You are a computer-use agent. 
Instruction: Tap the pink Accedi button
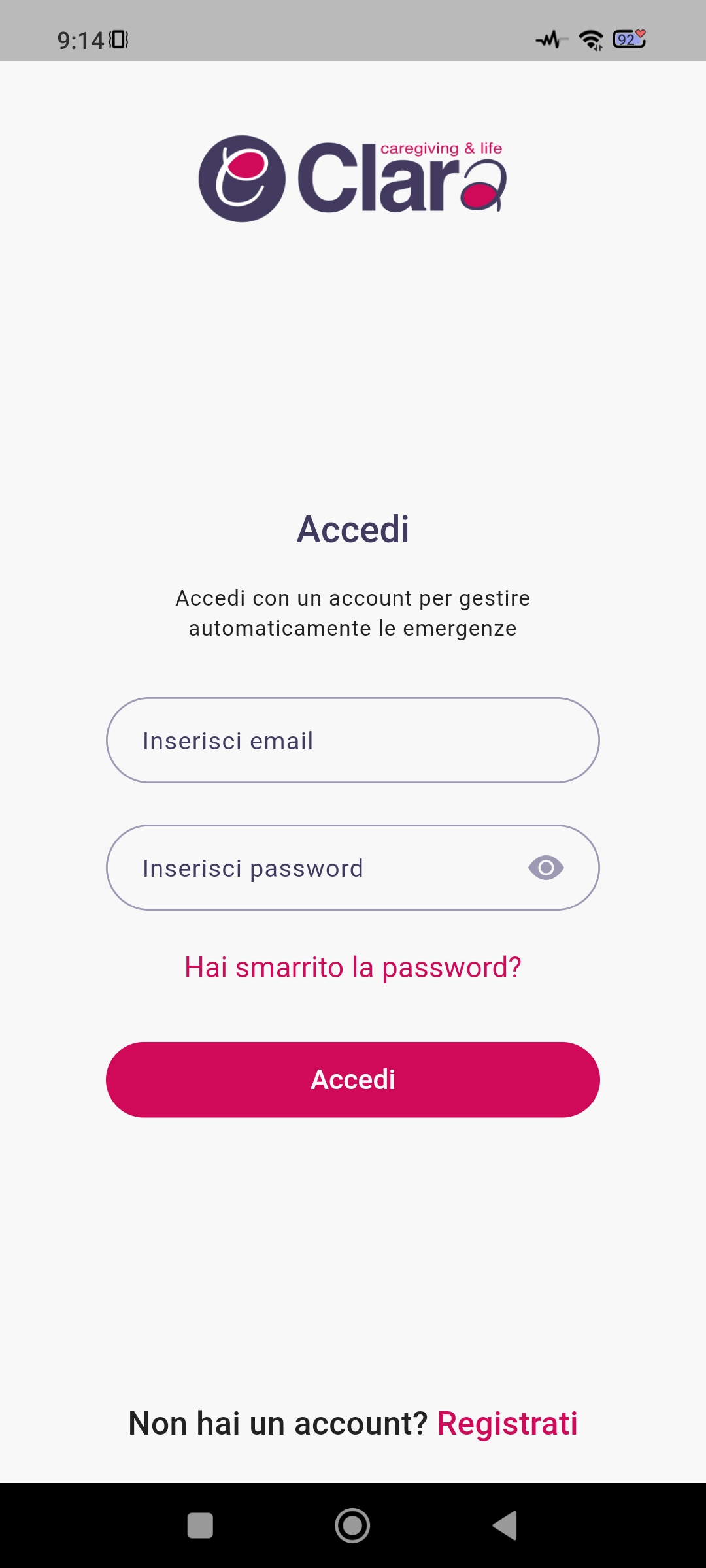pos(353,1079)
